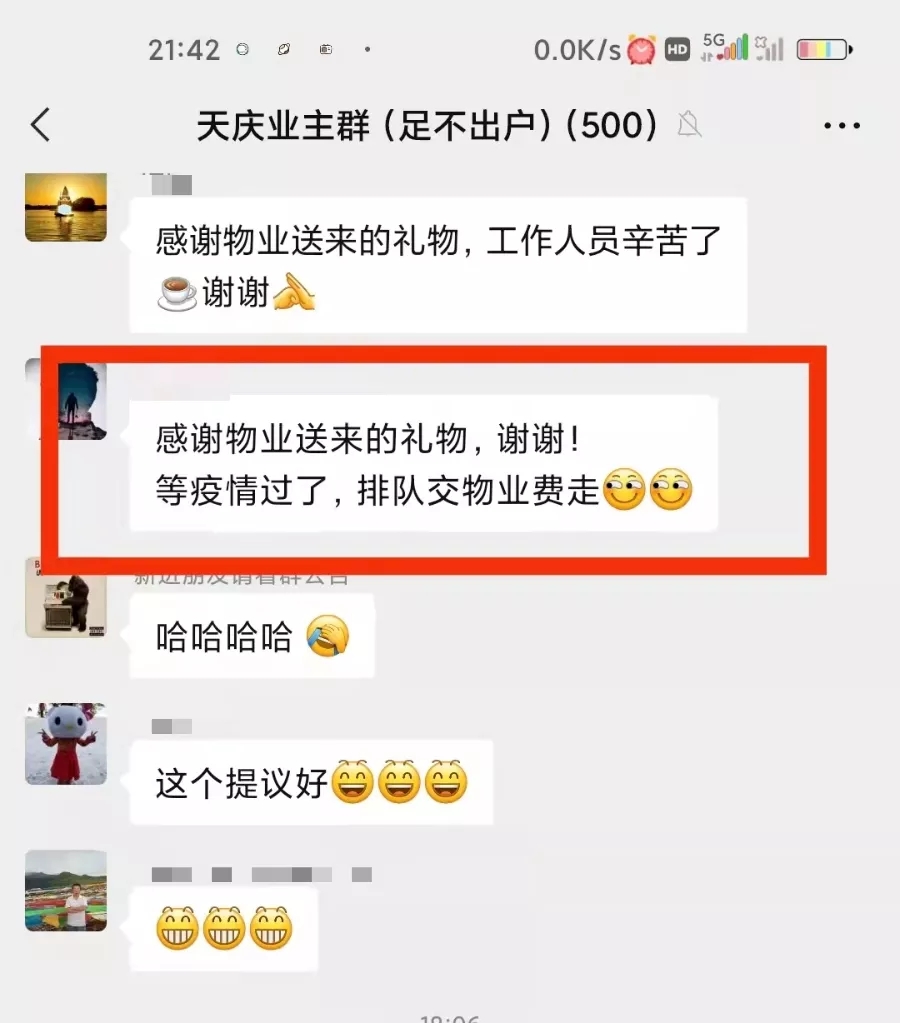
Task: Tap avatar beside 这个提议好 message
Action: click(66, 743)
